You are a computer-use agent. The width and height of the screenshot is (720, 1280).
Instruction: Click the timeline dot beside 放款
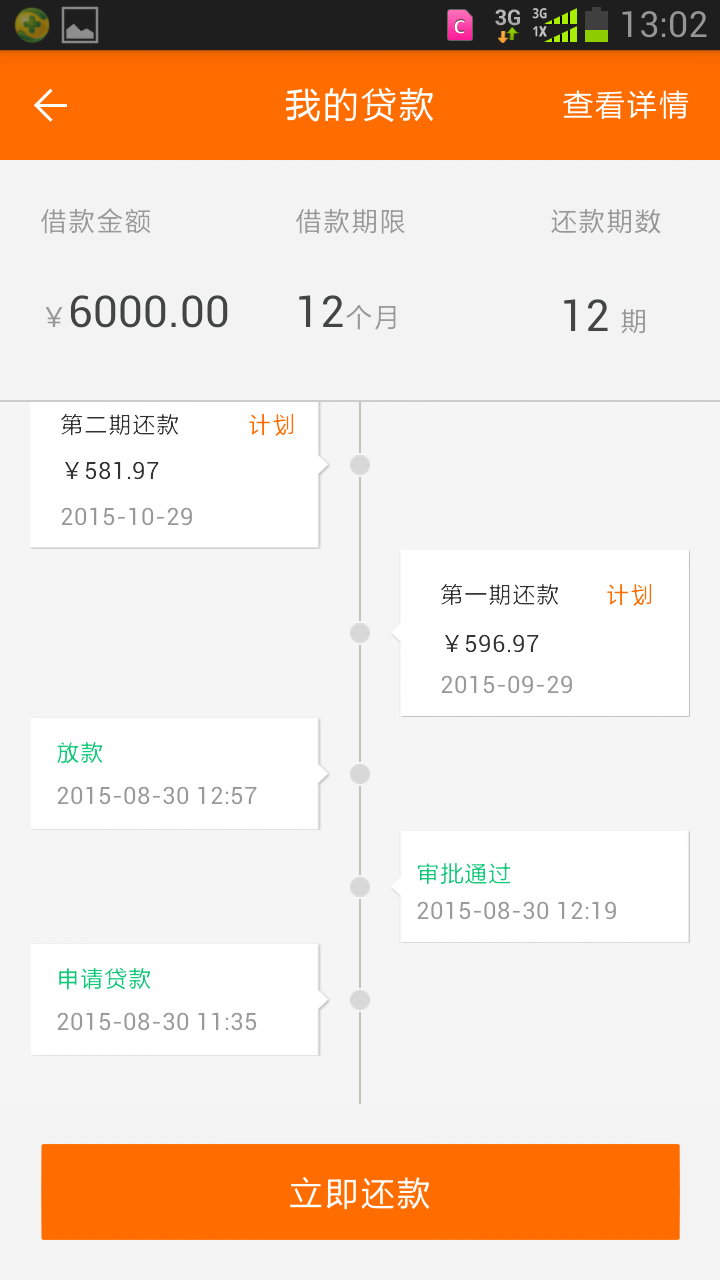pyautogui.click(x=359, y=772)
